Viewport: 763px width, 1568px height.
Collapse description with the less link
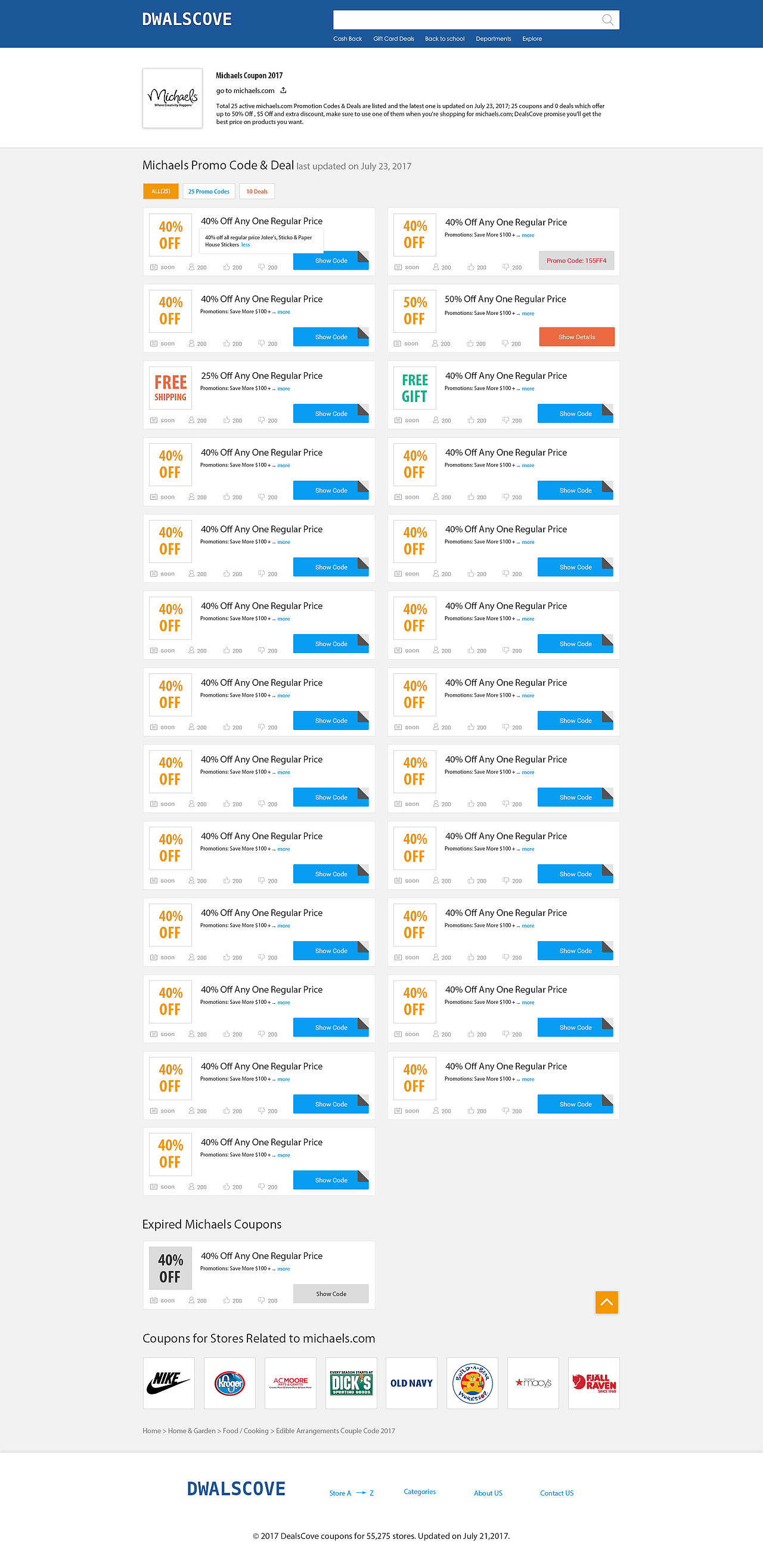click(x=245, y=245)
